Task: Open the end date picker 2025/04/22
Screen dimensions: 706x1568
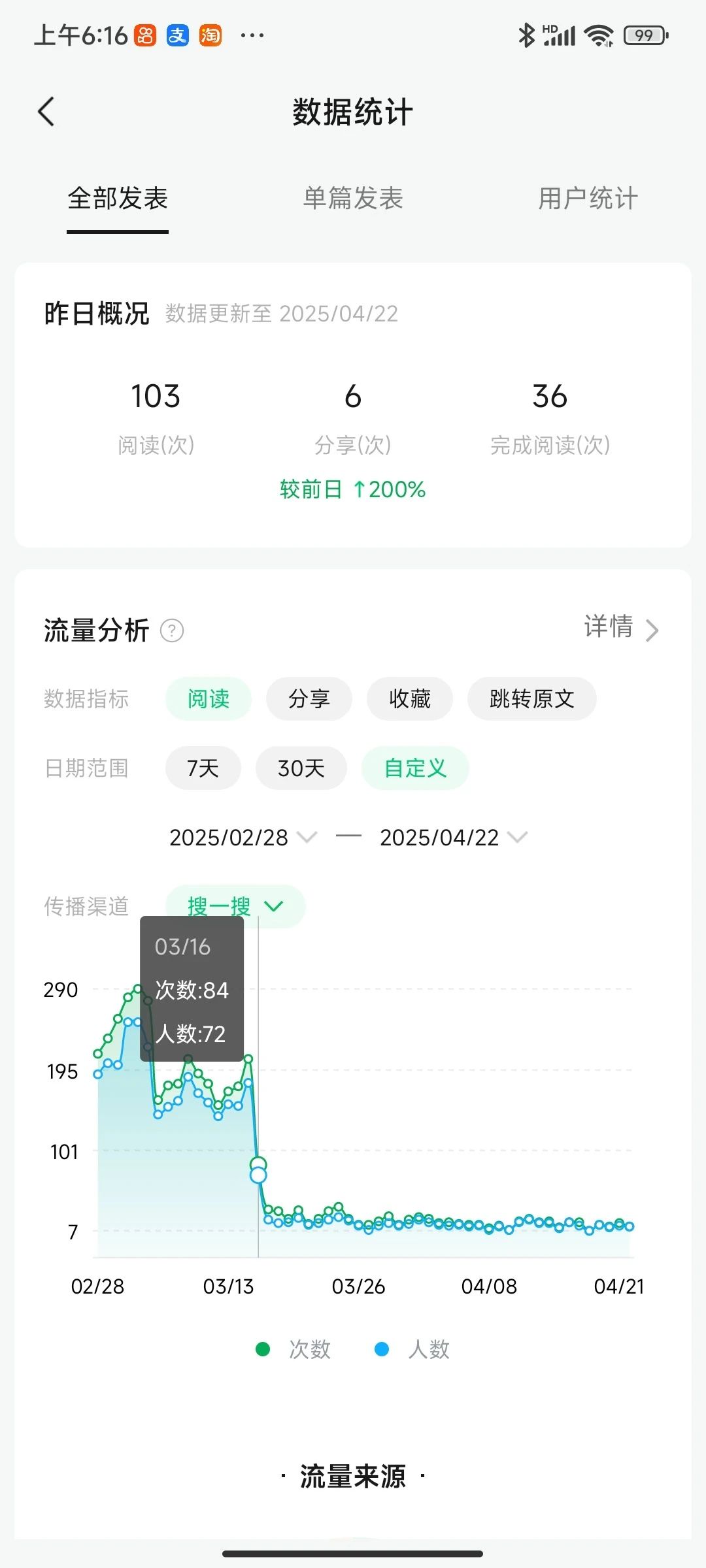Action: (454, 838)
